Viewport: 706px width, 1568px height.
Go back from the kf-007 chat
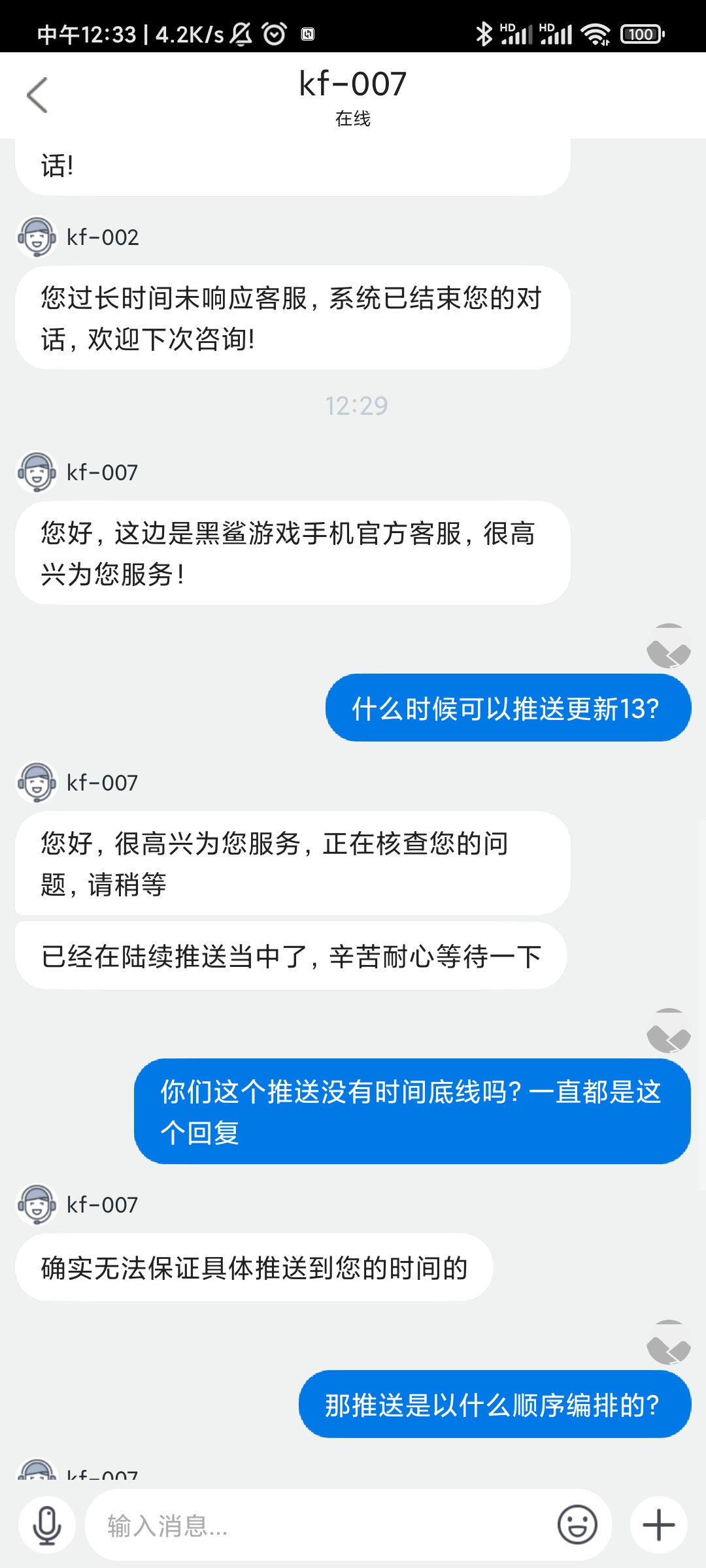pos(37,95)
